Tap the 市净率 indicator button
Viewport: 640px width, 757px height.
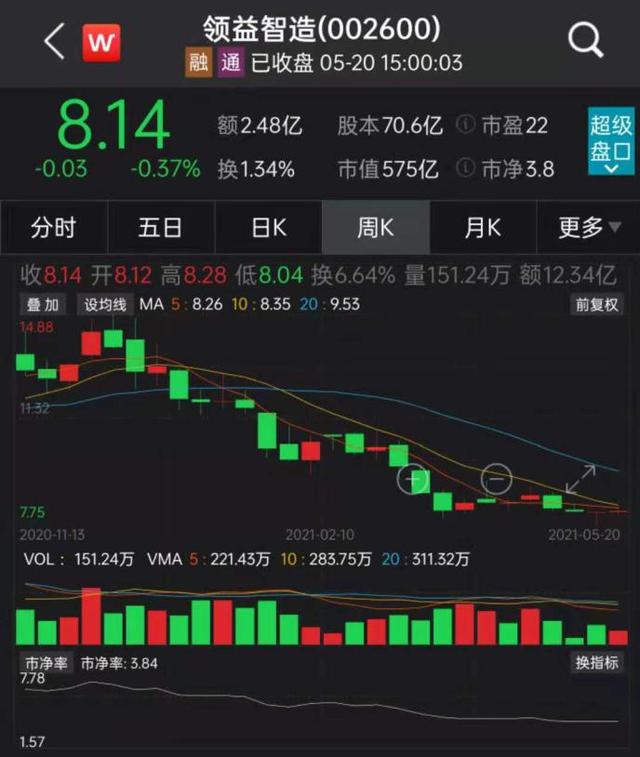point(45,662)
